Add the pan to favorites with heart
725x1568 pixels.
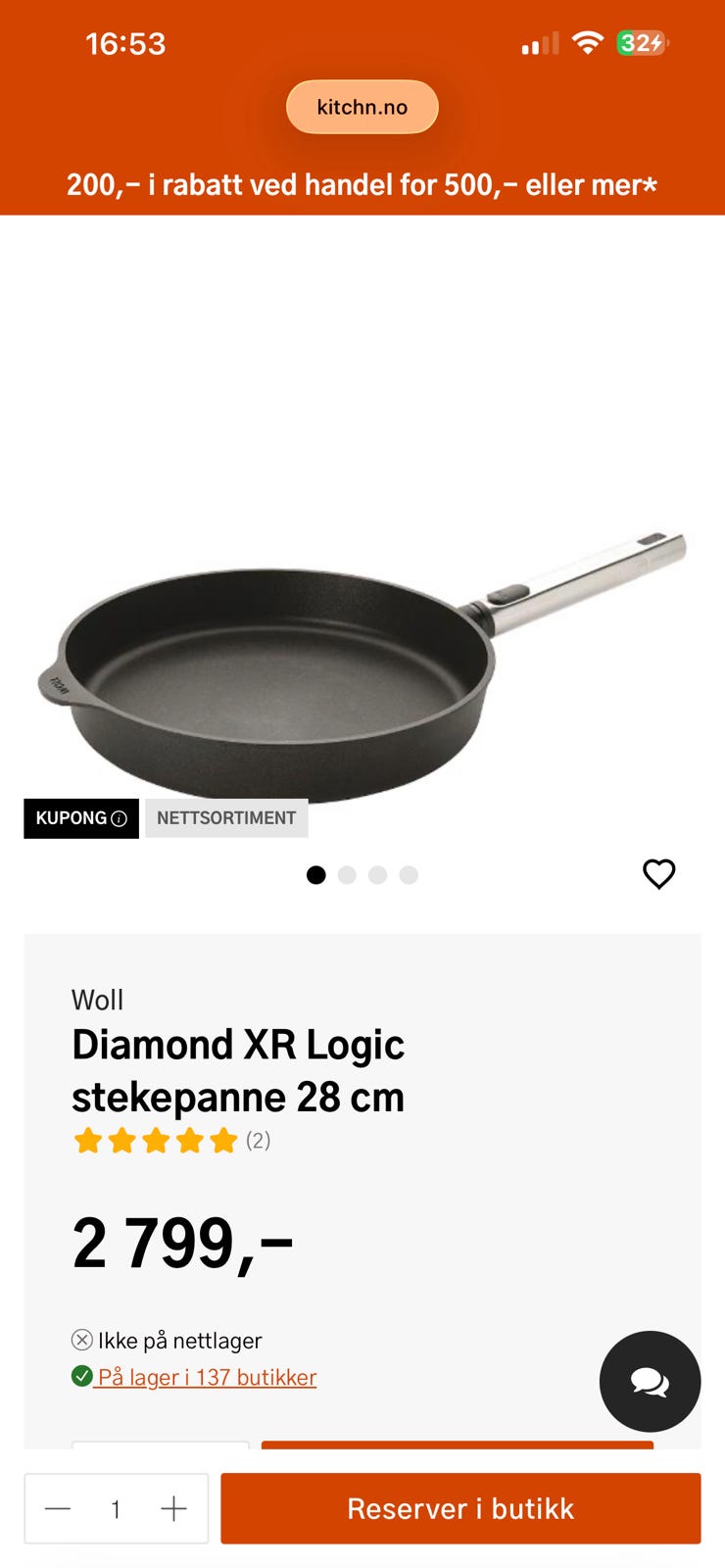tap(658, 873)
